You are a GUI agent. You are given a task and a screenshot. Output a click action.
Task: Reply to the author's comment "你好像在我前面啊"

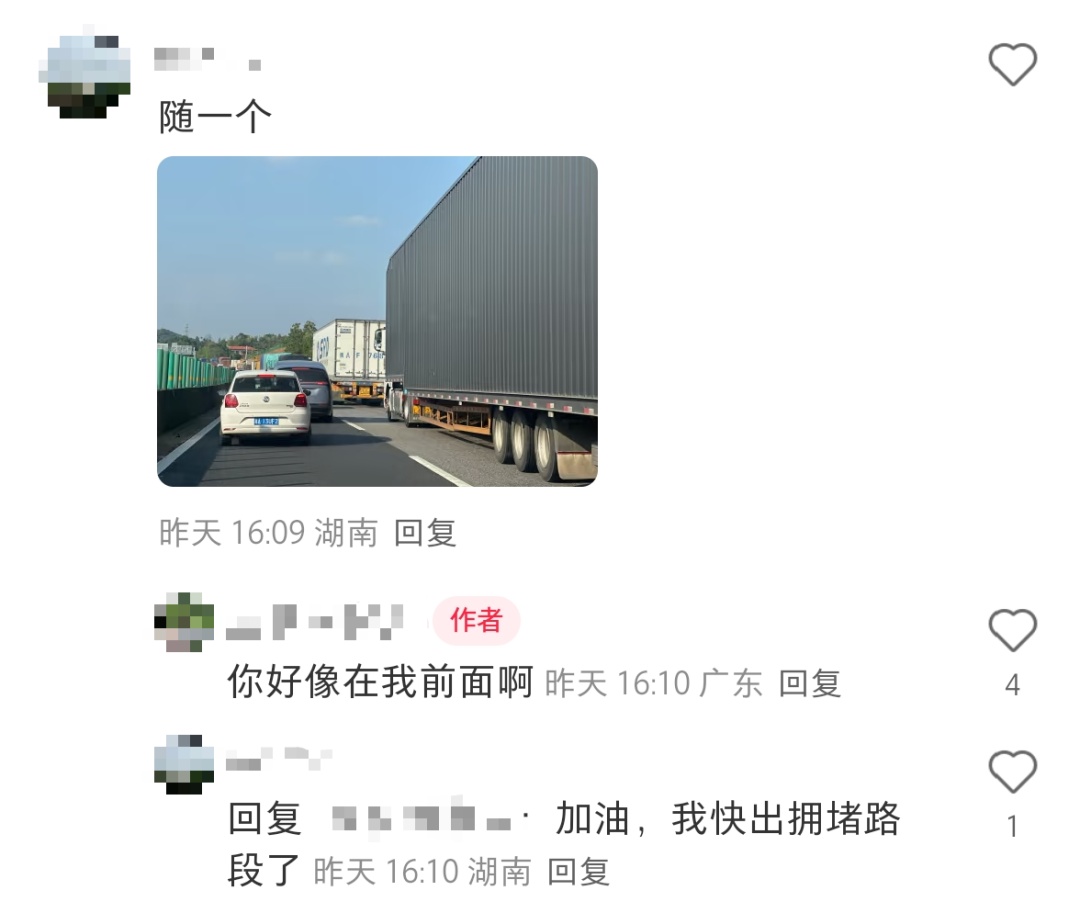809,684
